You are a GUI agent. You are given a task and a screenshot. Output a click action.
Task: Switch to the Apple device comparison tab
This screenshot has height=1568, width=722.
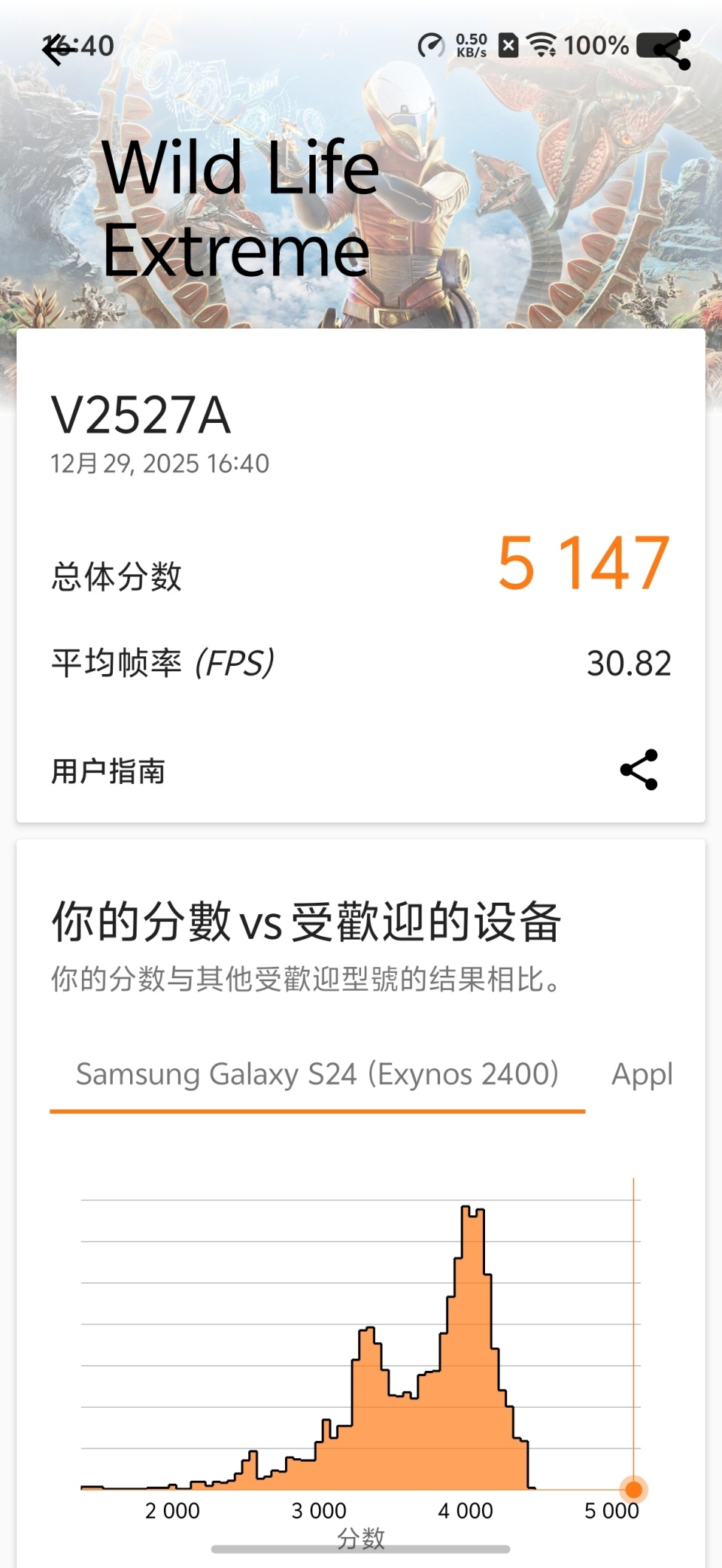642,1074
